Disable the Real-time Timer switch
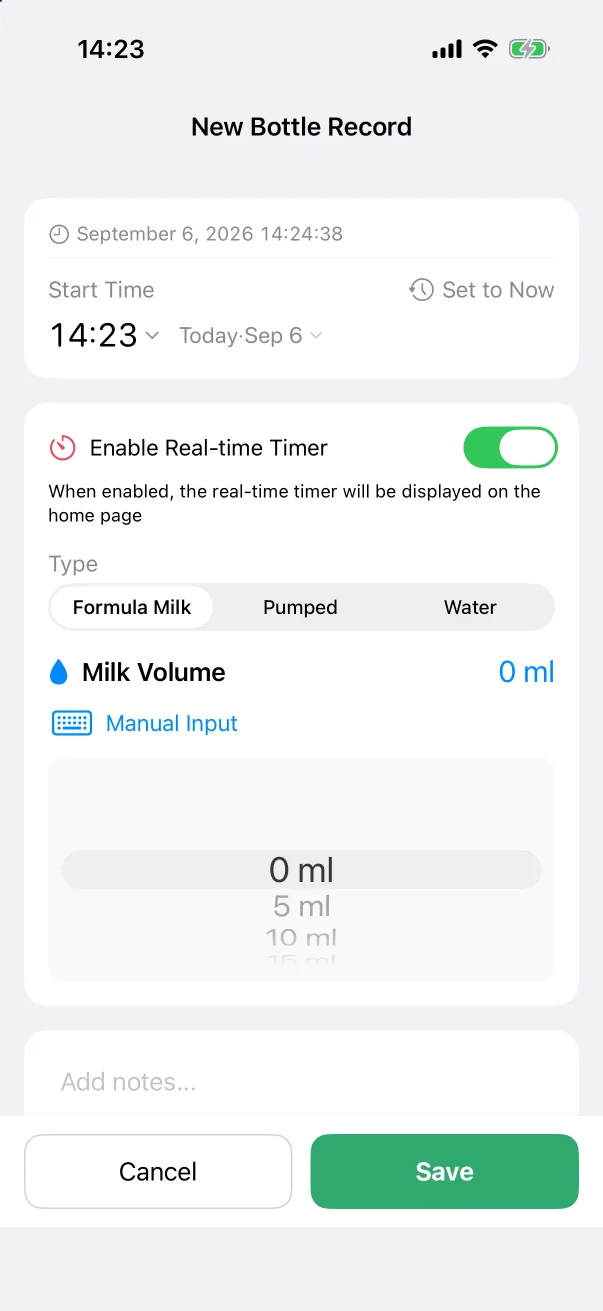 (510, 448)
